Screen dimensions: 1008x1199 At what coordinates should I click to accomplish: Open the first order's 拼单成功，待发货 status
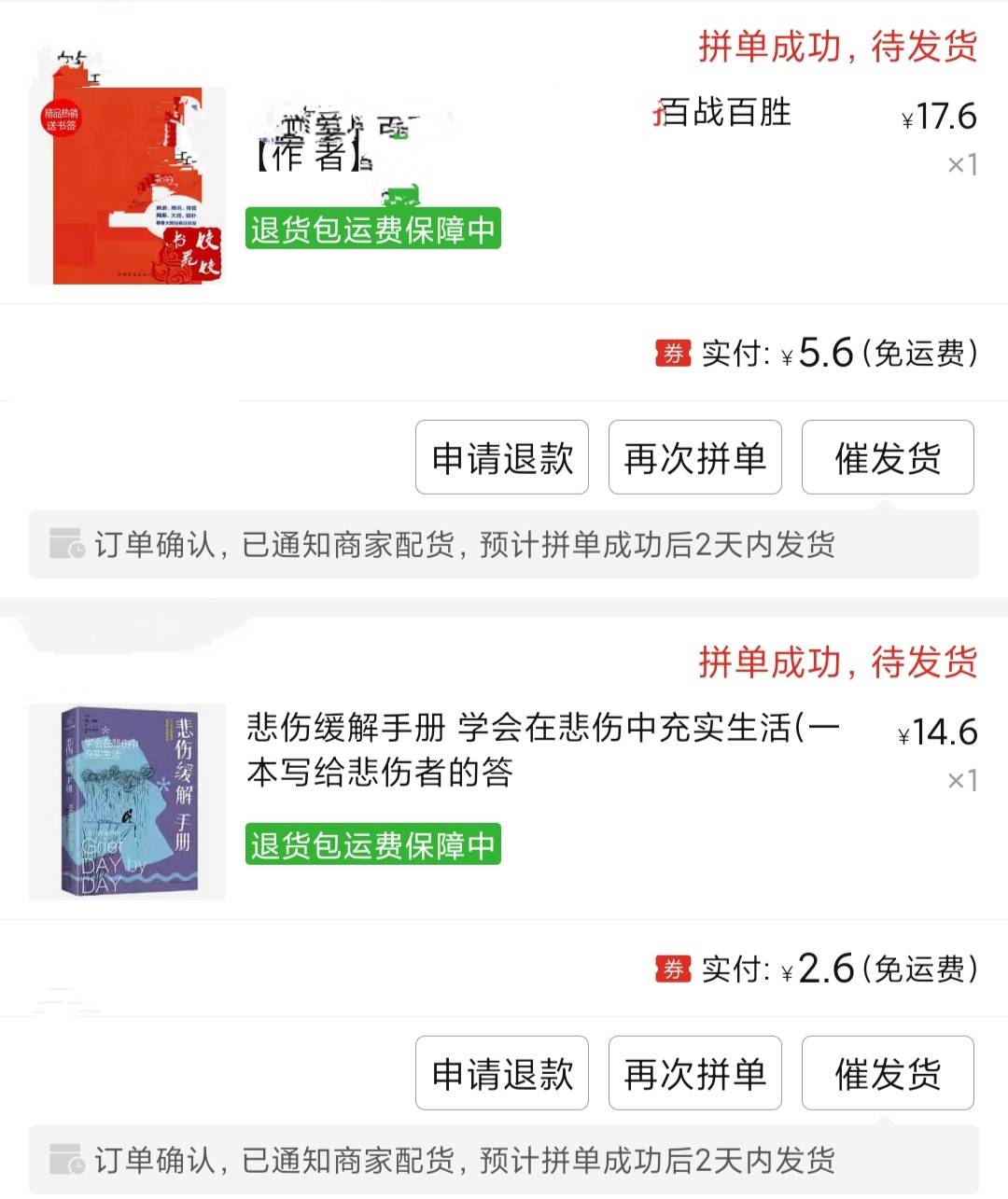pyautogui.click(x=838, y=49)
